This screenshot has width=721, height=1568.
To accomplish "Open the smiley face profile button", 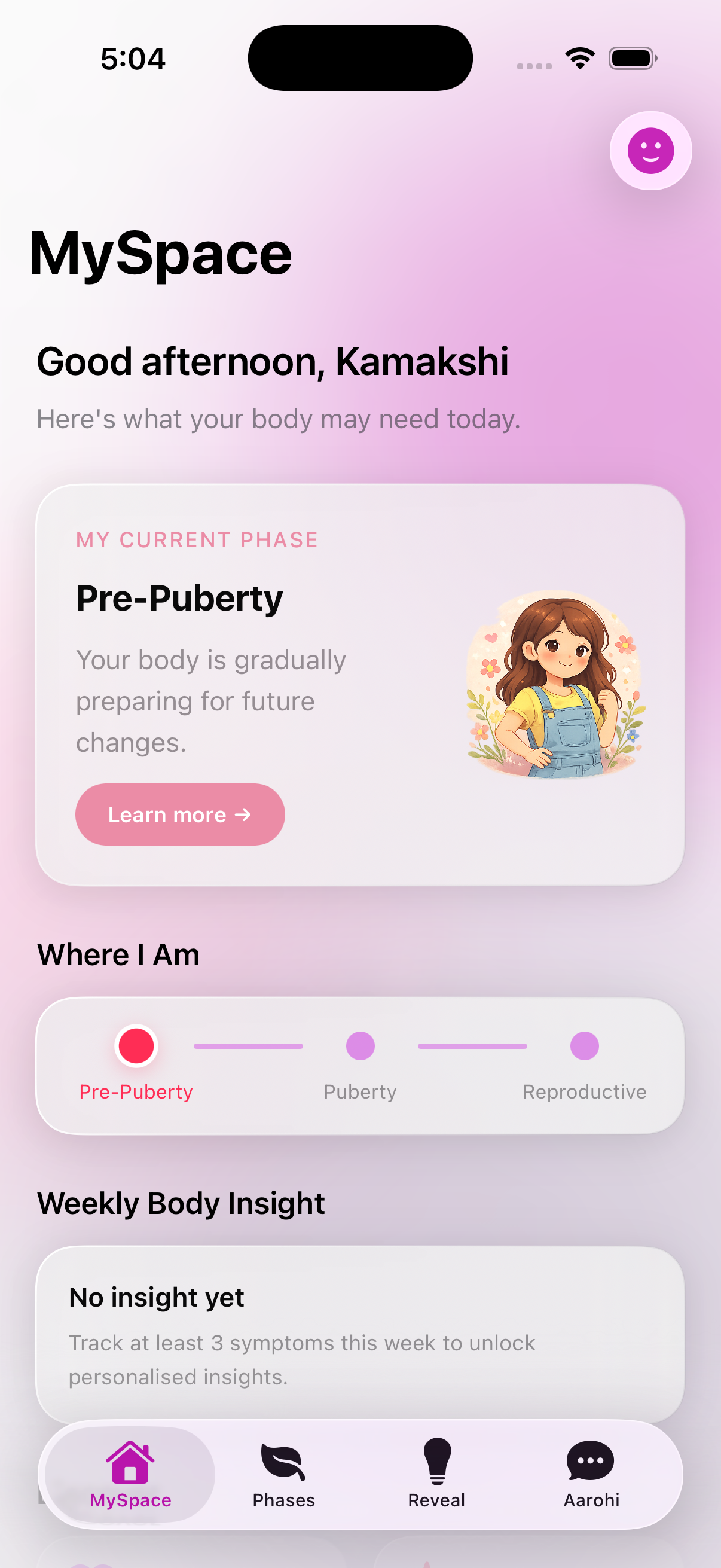I will (650, 150).
